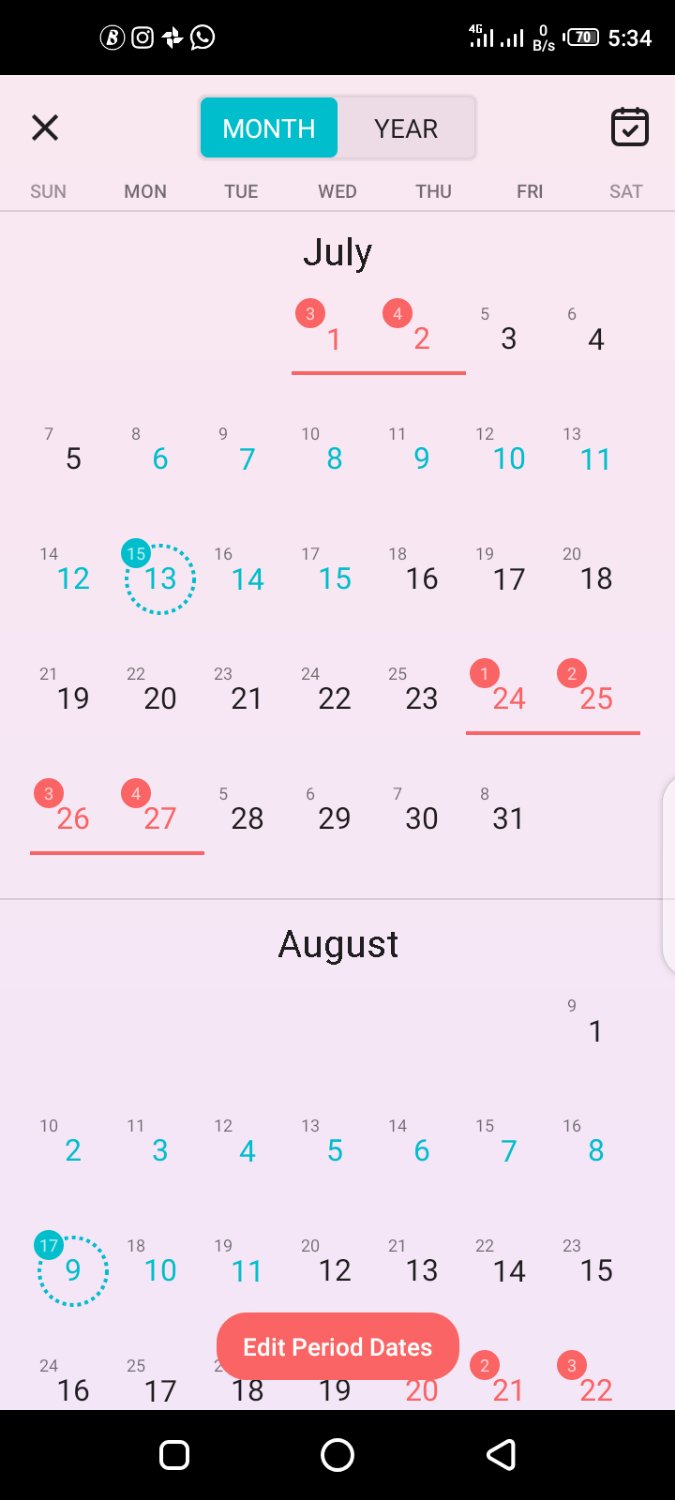Choose July 10 fertile day
Image resolution: width=675 pixels, height=1500 pixels.
[x=508, y=459]
